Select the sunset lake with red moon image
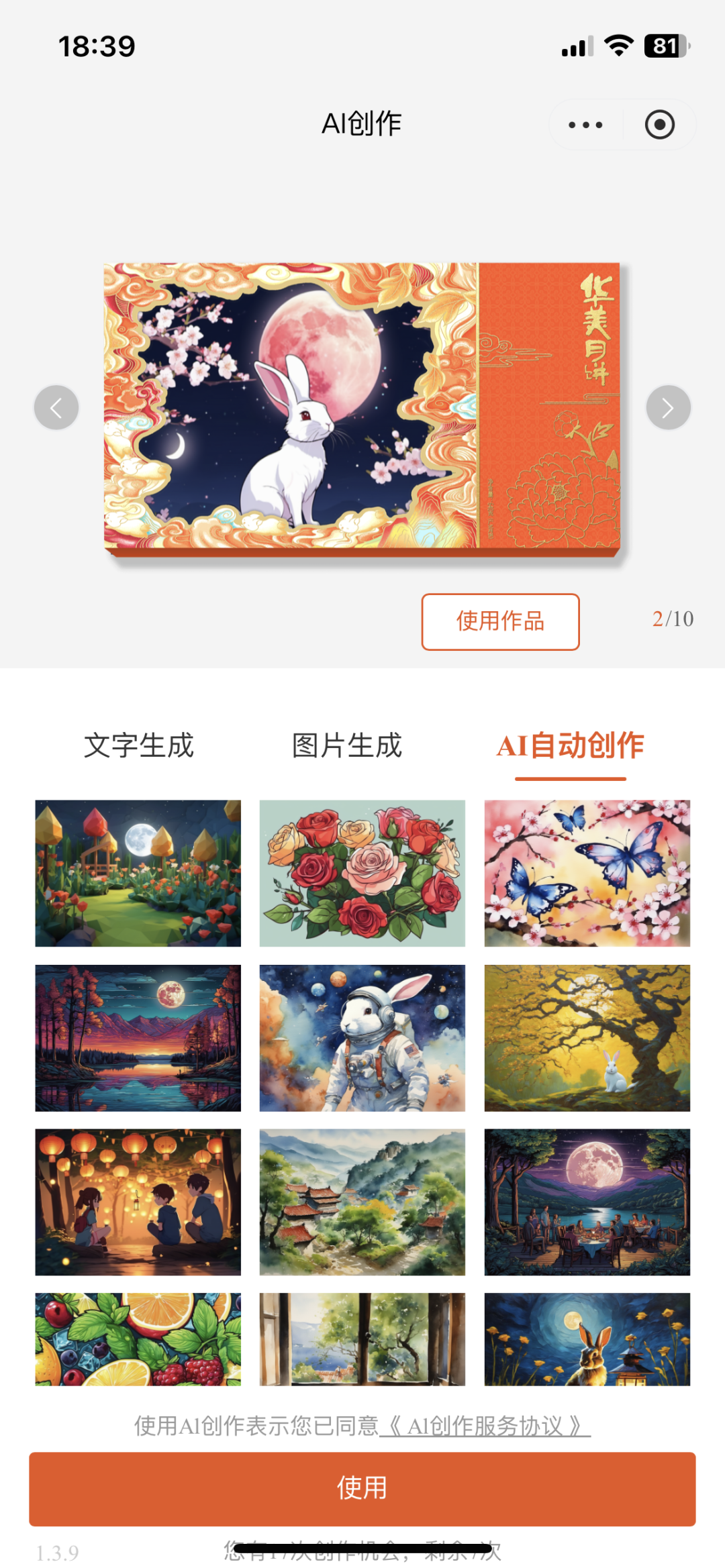 click(138, 1038)
